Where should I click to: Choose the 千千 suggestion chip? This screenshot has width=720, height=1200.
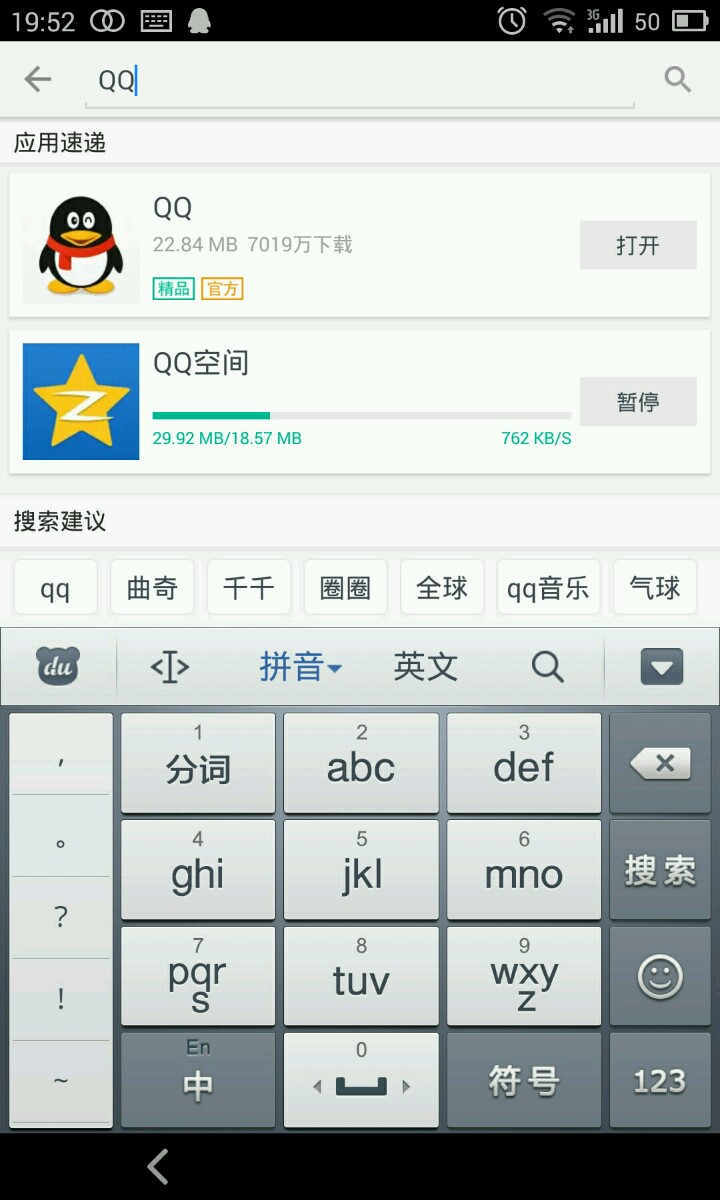tap(248, 588)
